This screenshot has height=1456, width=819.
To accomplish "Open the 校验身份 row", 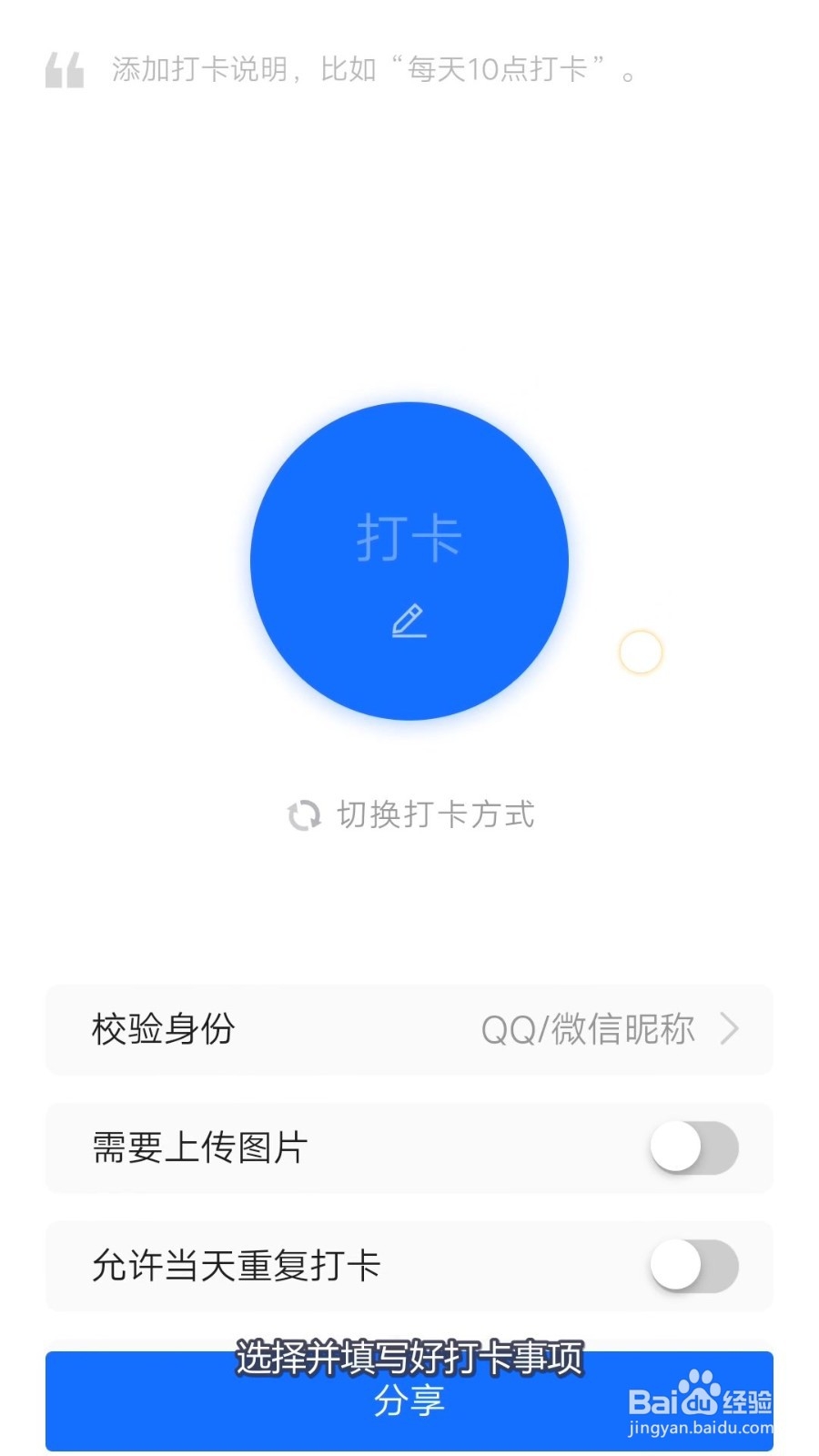I will pyautogui.click(x=409, y=1029).
